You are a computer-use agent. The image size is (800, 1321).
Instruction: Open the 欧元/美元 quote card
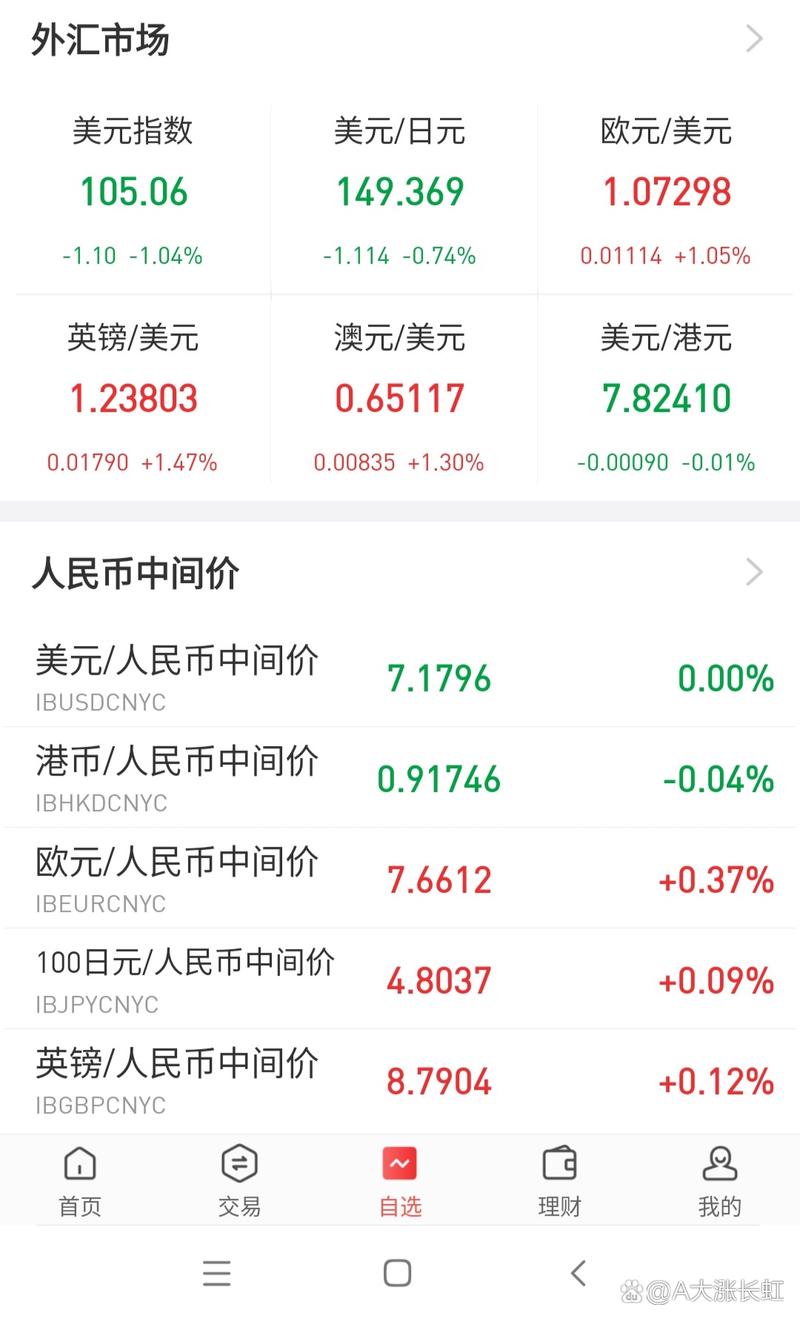(666, 190)
